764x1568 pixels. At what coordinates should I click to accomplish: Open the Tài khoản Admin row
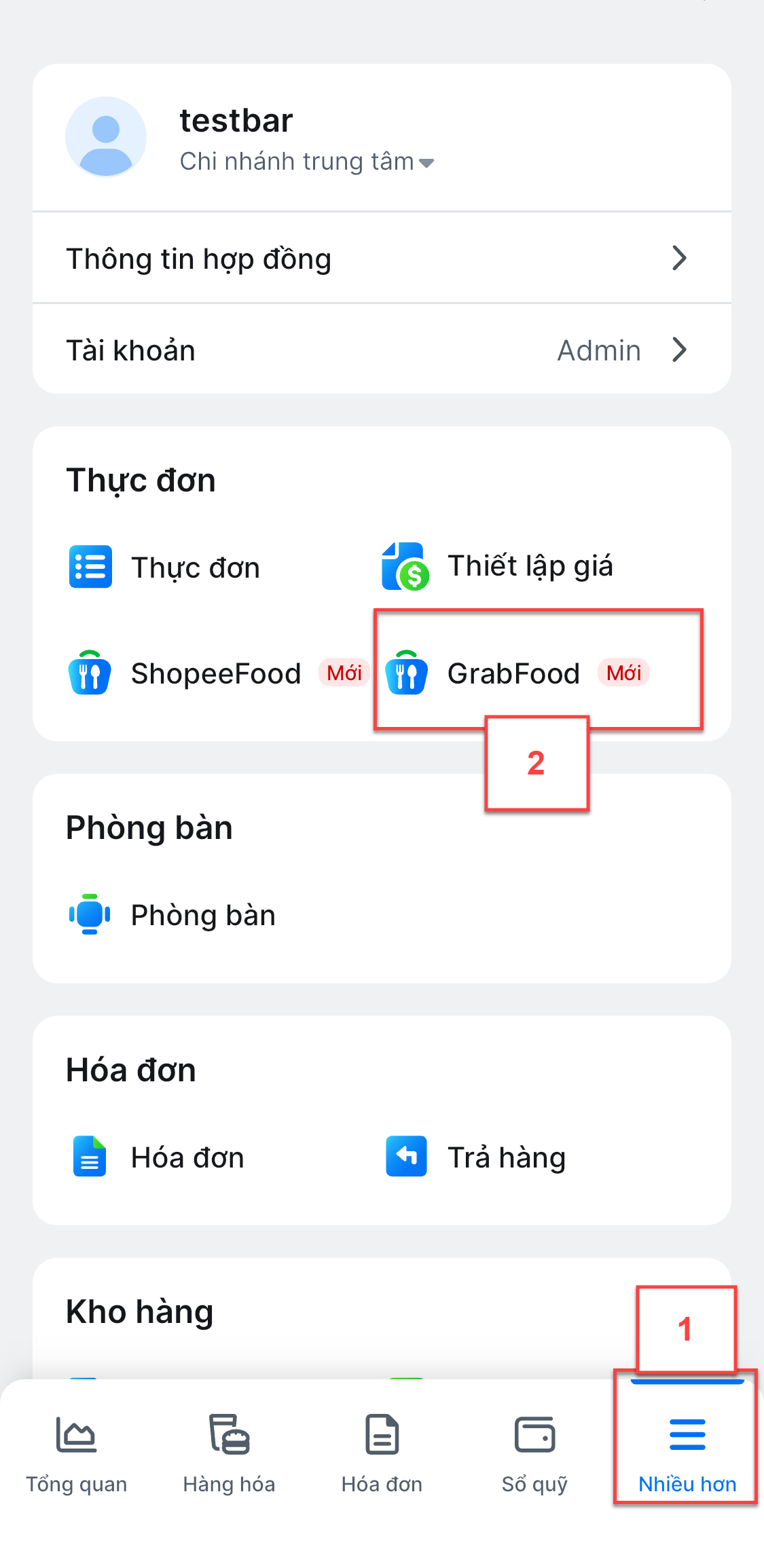[x=381, y=350]
